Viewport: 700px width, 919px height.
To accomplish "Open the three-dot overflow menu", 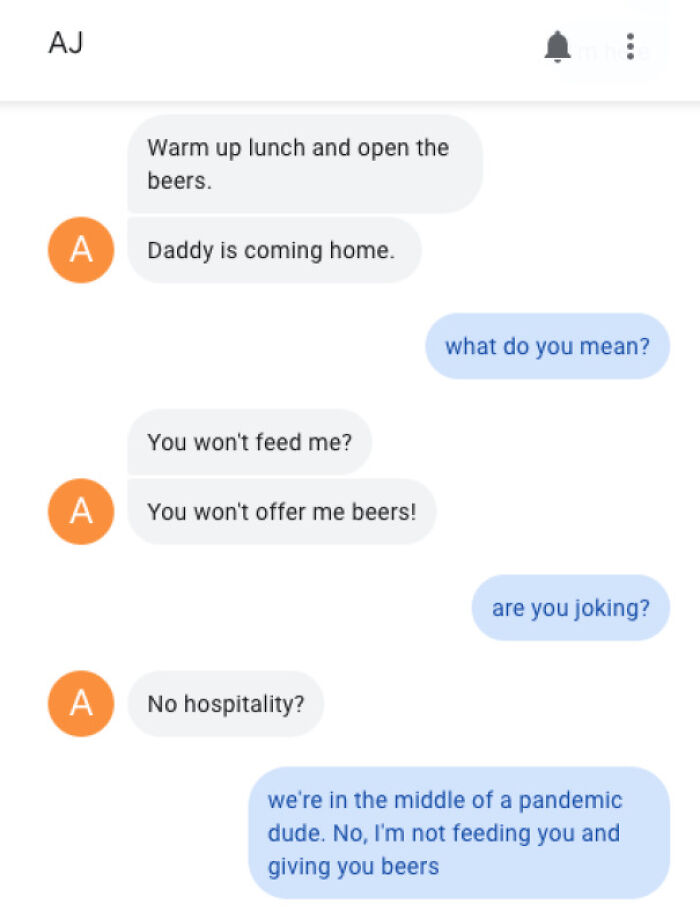I will point(630,46).
